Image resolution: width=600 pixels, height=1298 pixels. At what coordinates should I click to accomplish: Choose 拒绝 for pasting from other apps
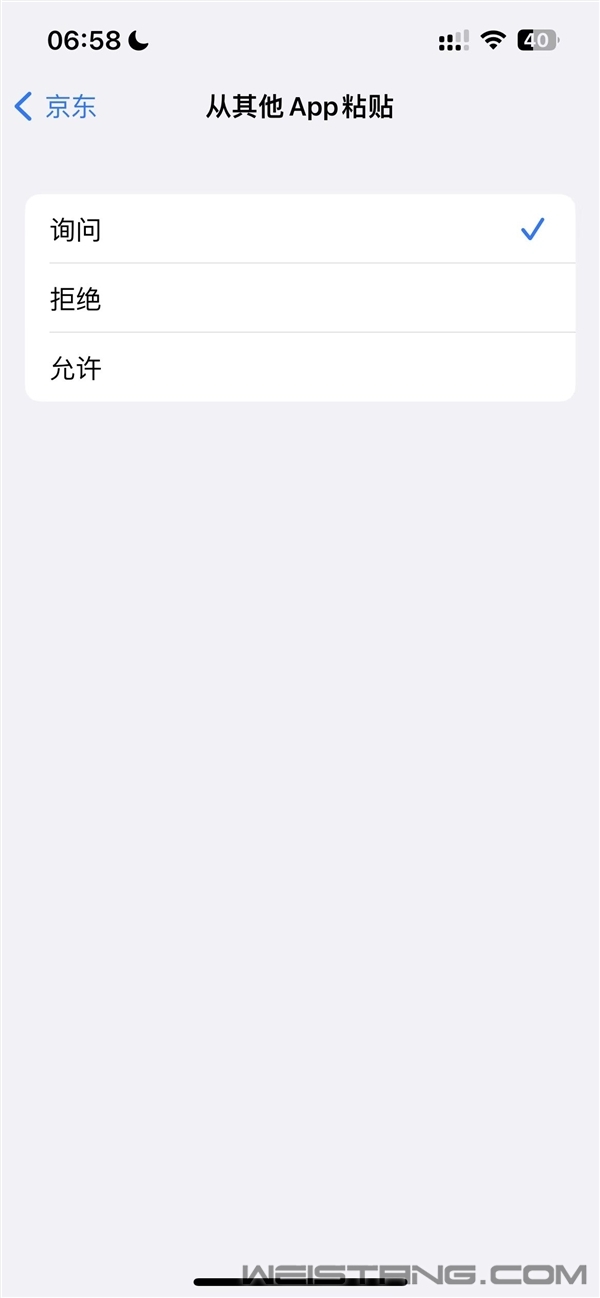(x=300, y=298)
